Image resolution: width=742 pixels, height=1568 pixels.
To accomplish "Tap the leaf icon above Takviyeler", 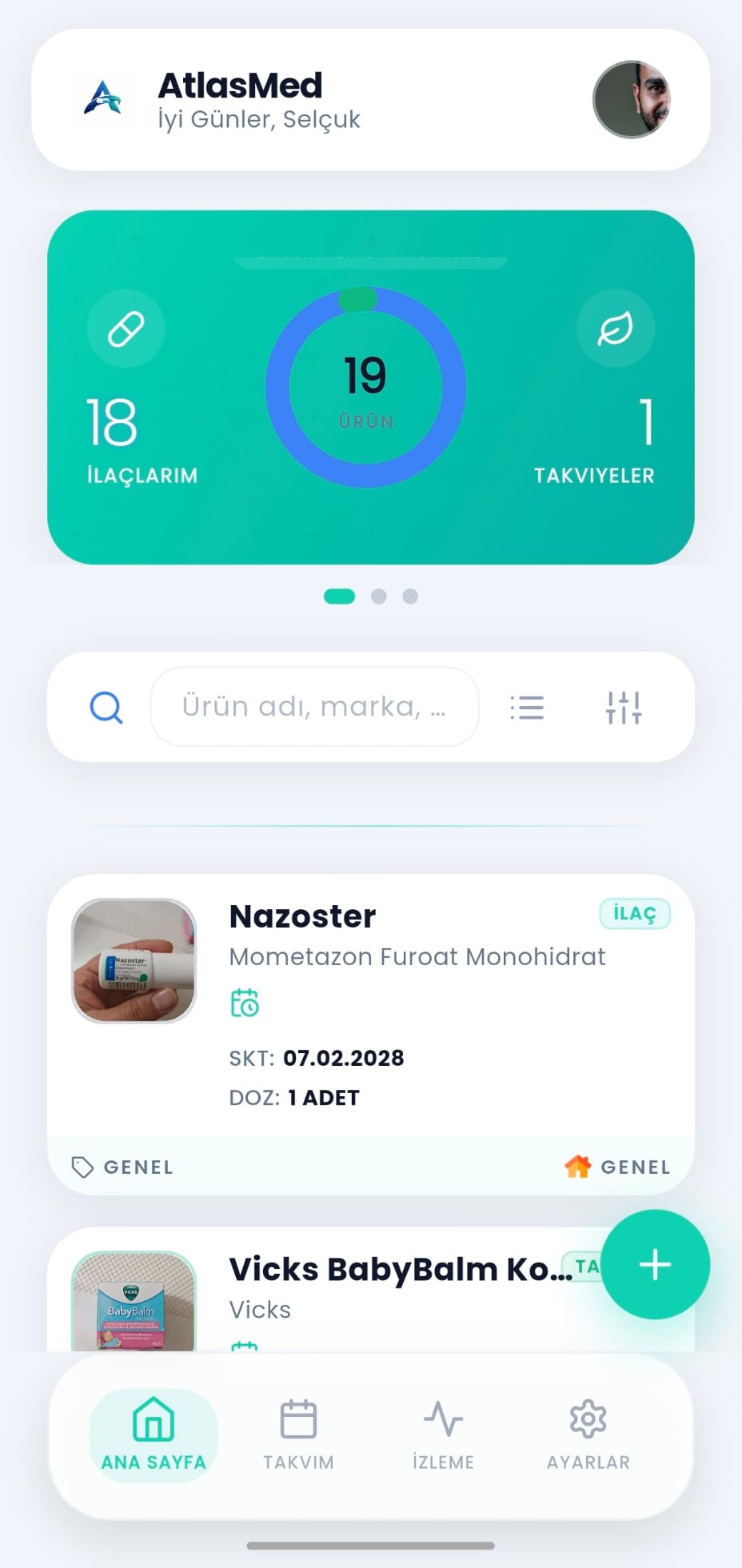I will click(x=616, y=329).
